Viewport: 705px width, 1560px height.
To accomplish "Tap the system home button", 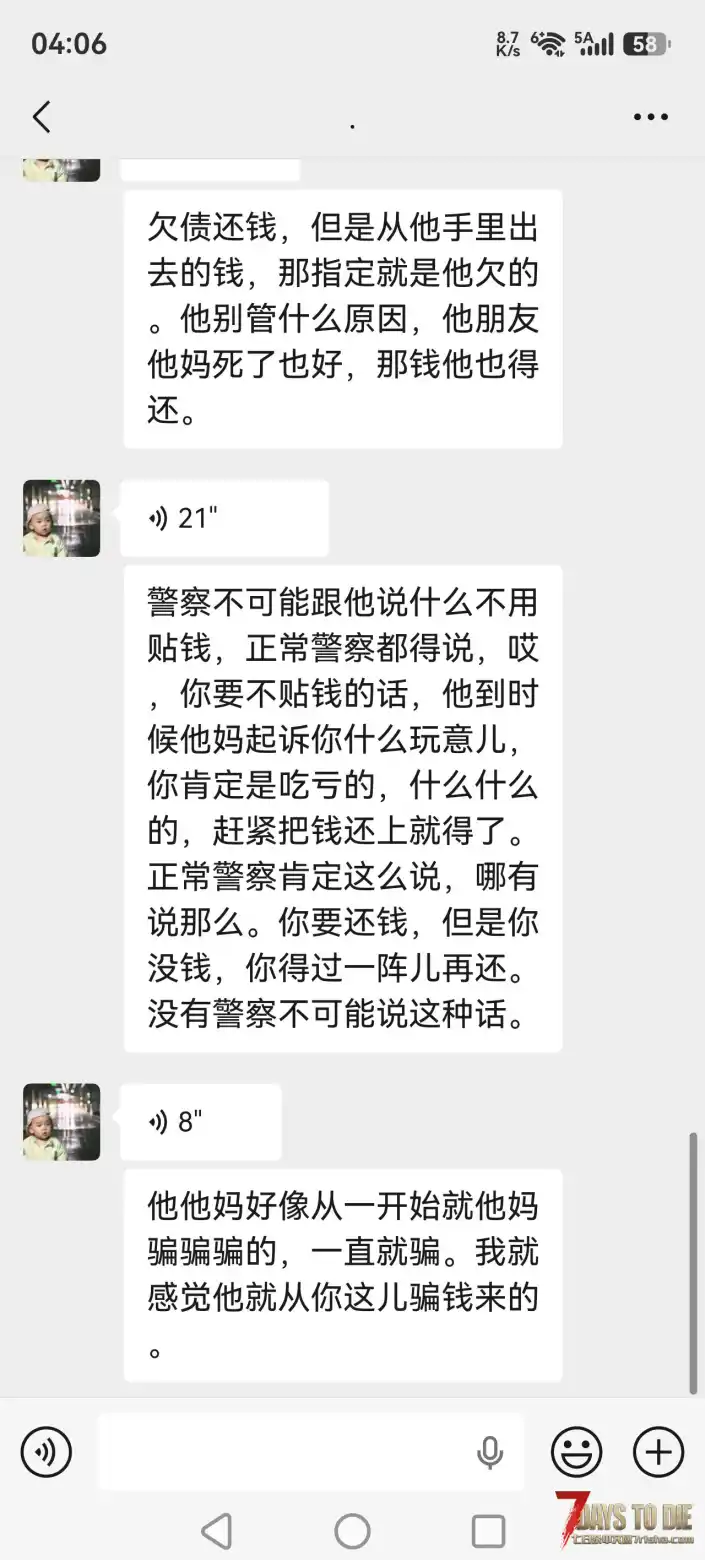I will click(x=352, y=1531).
